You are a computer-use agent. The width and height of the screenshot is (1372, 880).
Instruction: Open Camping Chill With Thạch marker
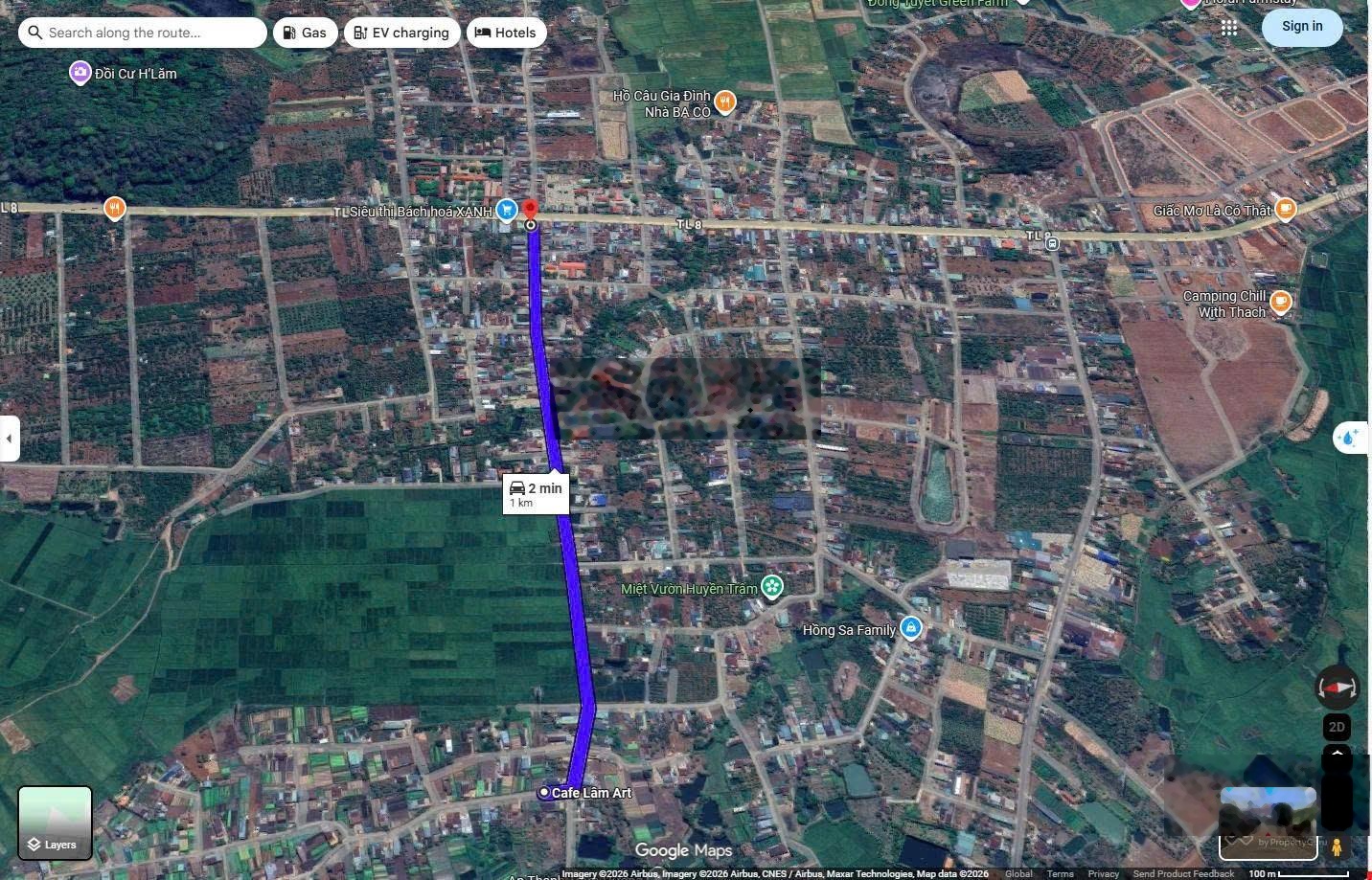pyautogui.click(x=1280, y=303)
